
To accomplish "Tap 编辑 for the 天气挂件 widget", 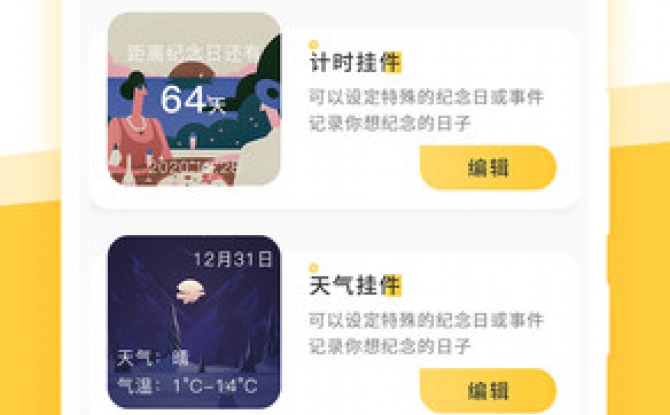I will (487, 390).
